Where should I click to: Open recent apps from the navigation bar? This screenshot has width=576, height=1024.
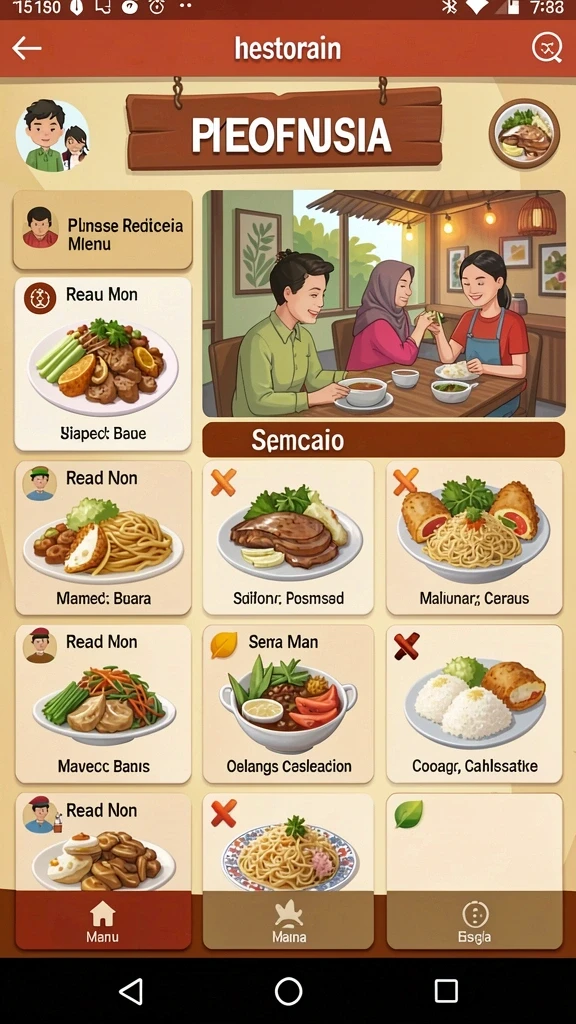coord(446,991)
